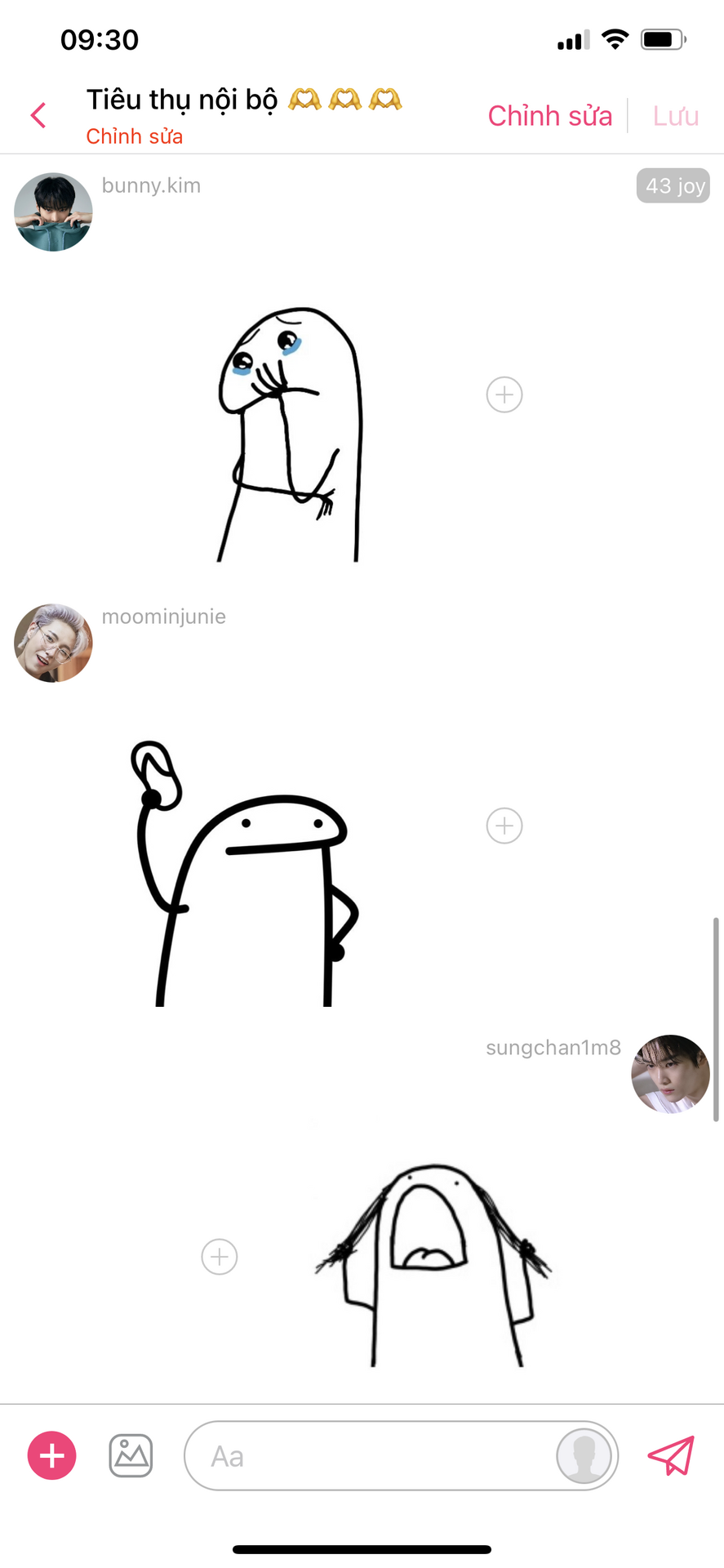724x1568 pixels.
Task: Open the pink plus add button
Action: [52, 1455]
